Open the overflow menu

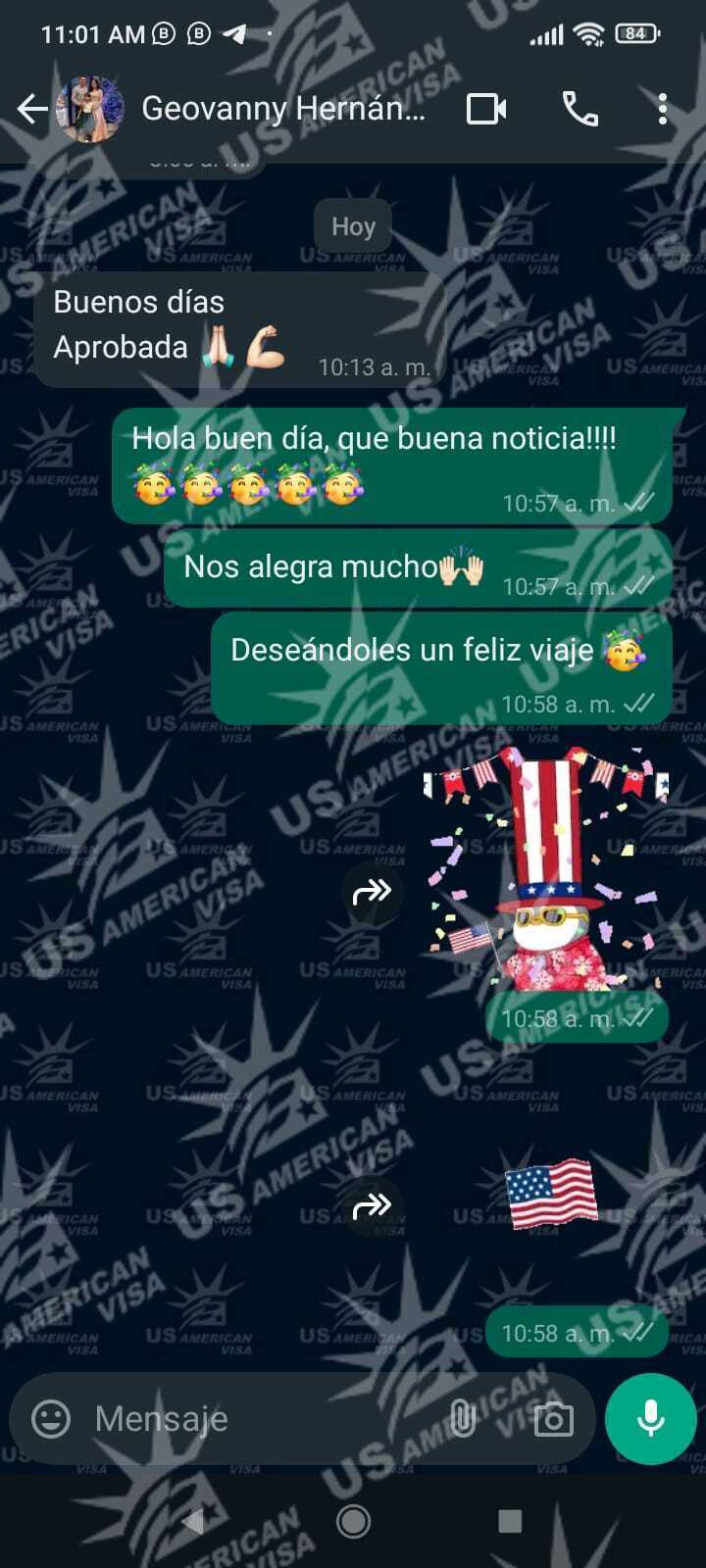pos(663,109)
